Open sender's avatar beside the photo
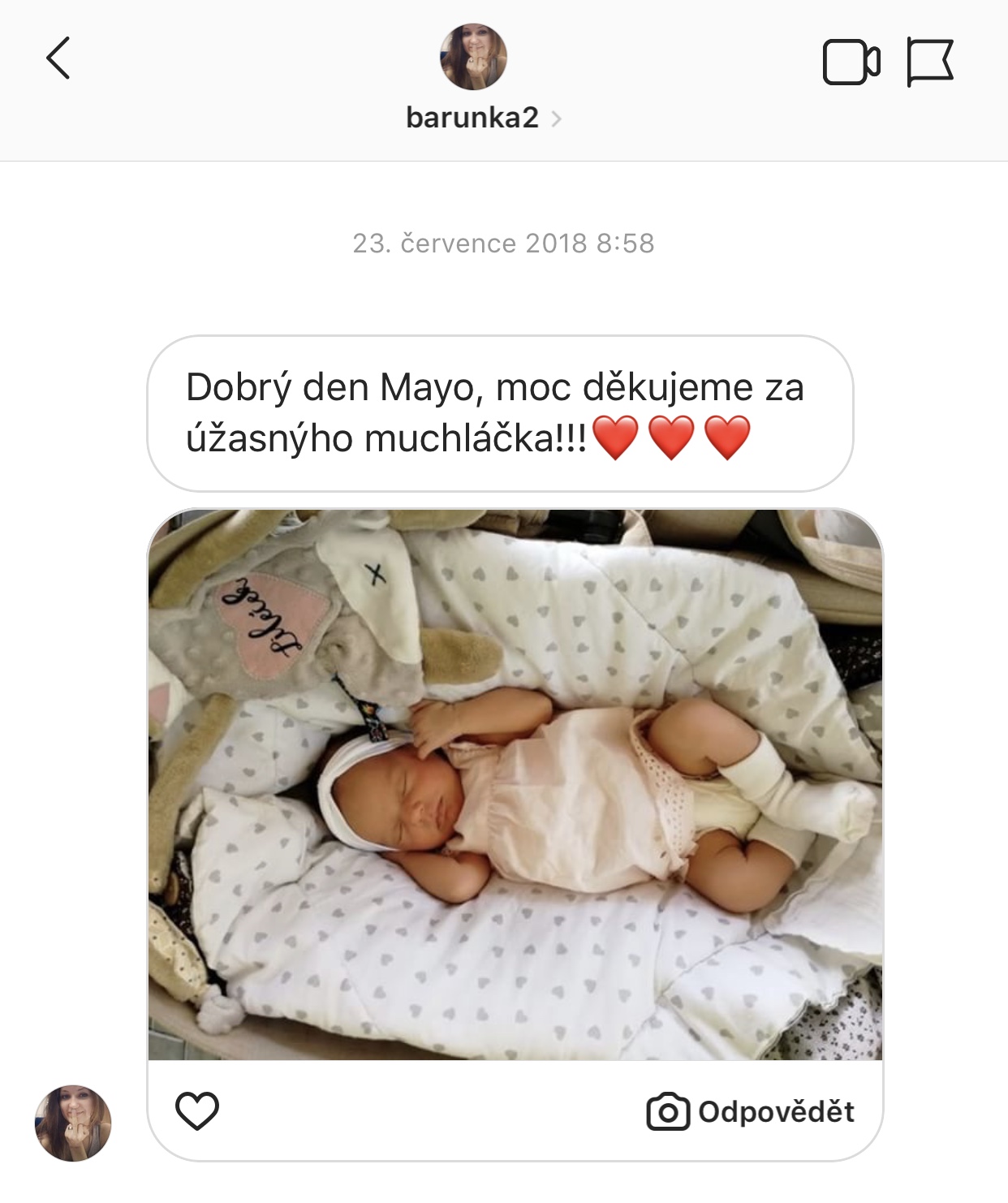Image resolution: width=1008 pixels, height=1203 pixels. tap(73, 1123)
